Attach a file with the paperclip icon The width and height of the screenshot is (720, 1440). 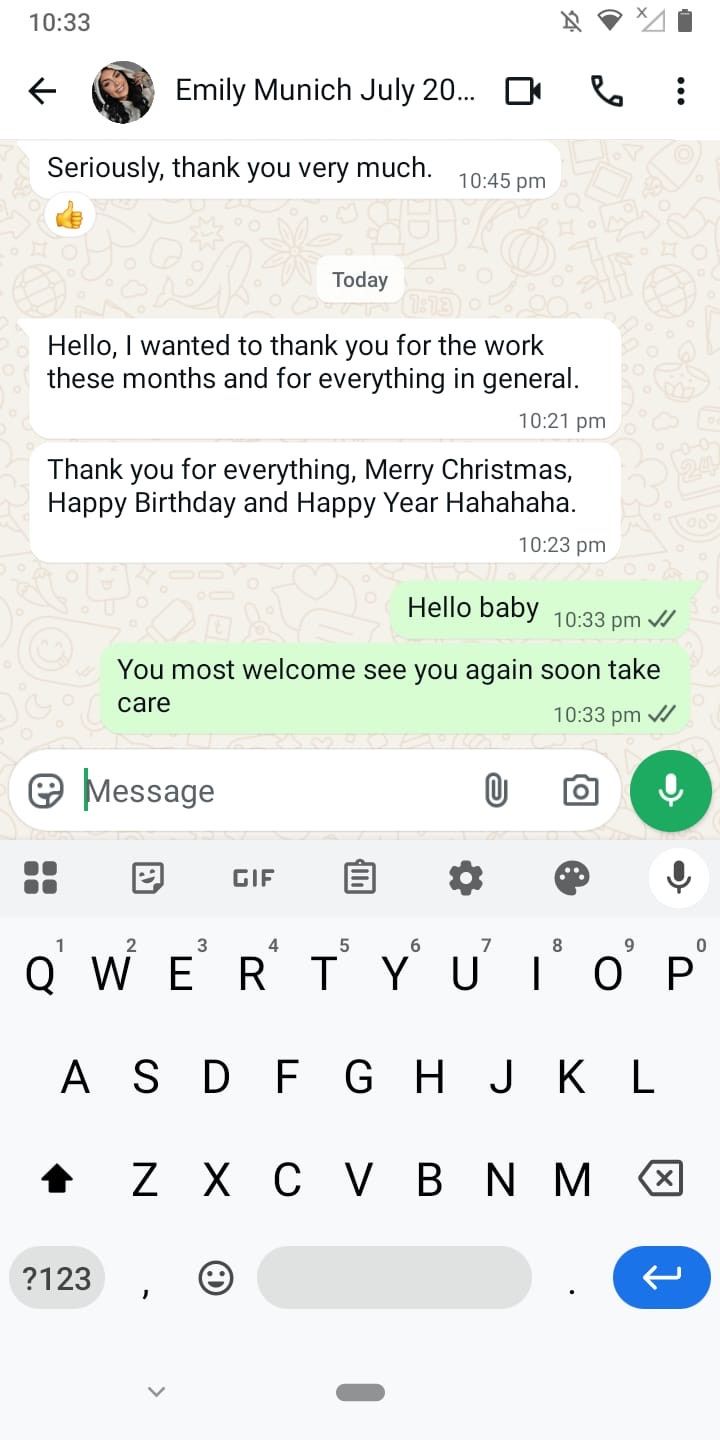click(x=496, y=791)
